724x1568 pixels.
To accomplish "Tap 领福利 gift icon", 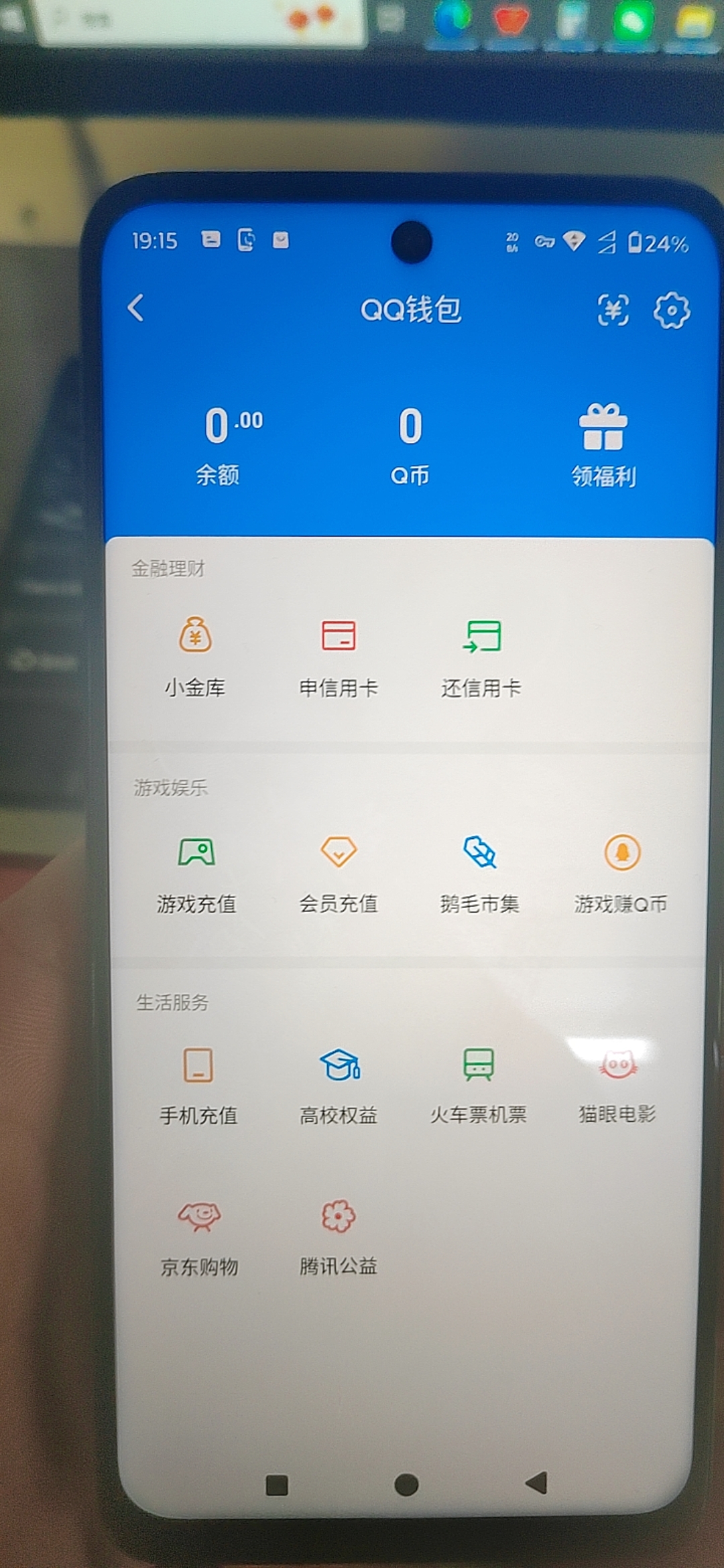I will 603,444.
